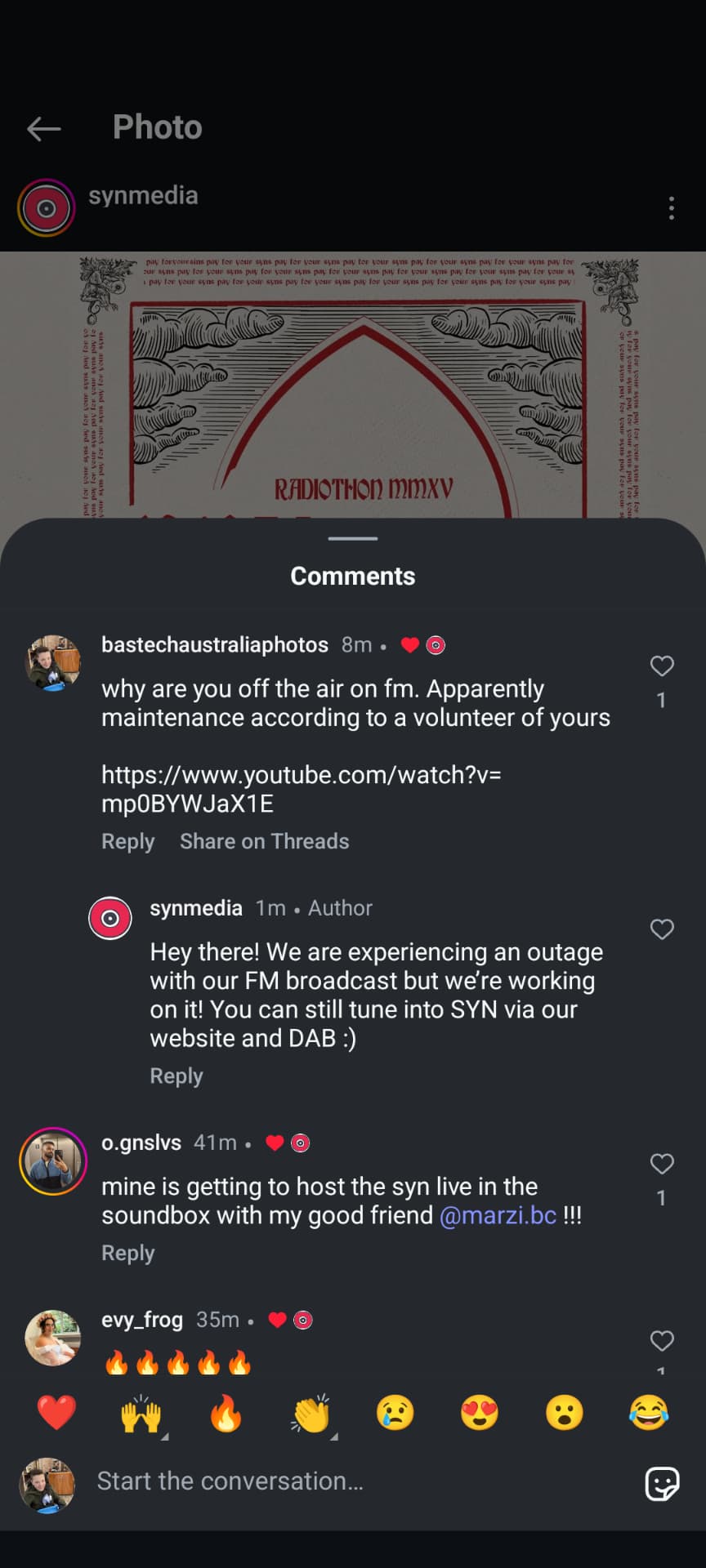Open o.gnslvs' profile picture

pyautogui.click(x=53, y=1160)
